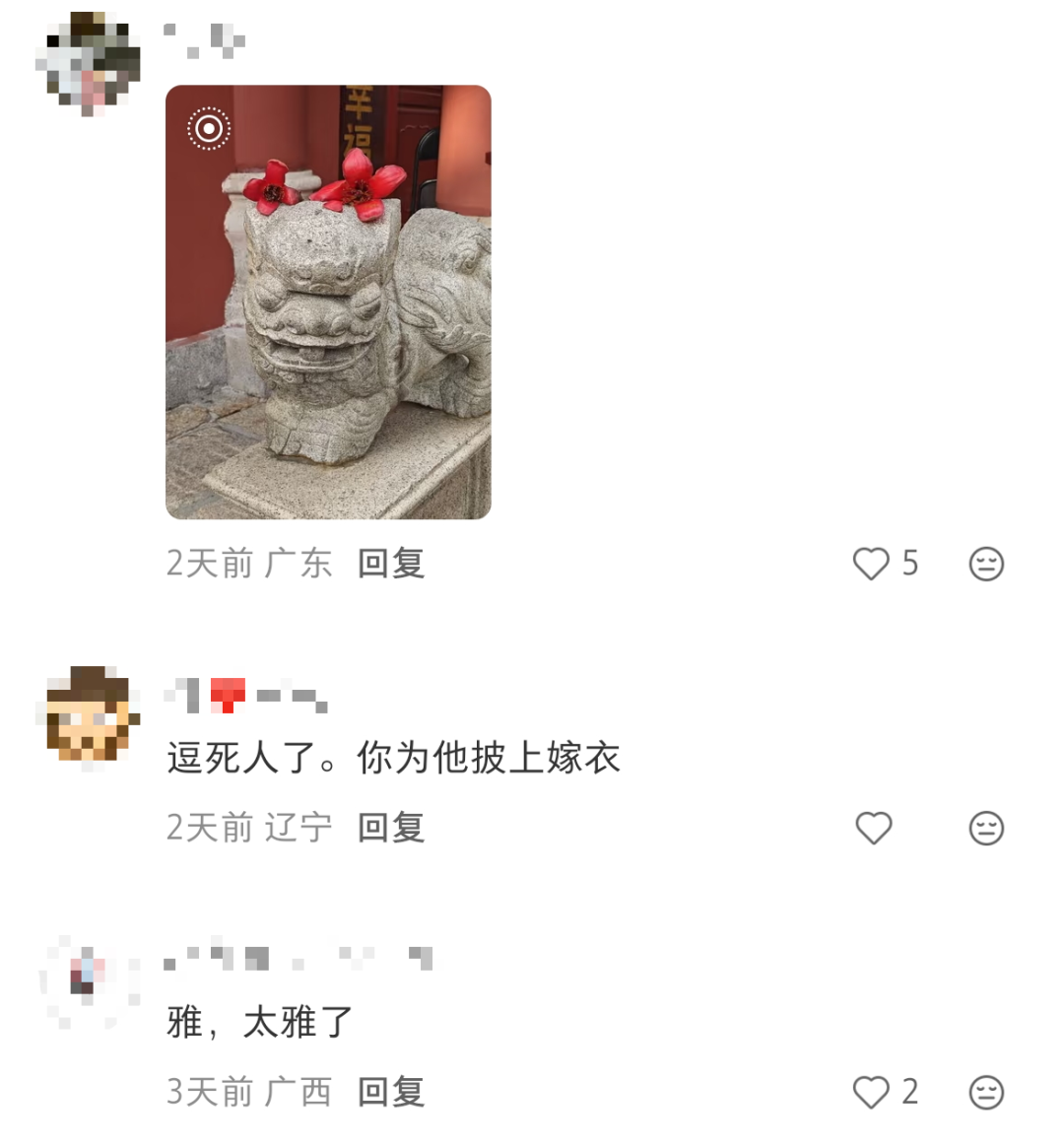
Task: Dislike the stone lion photo comment
Action: pyautogui.click(x=986, y=564)
